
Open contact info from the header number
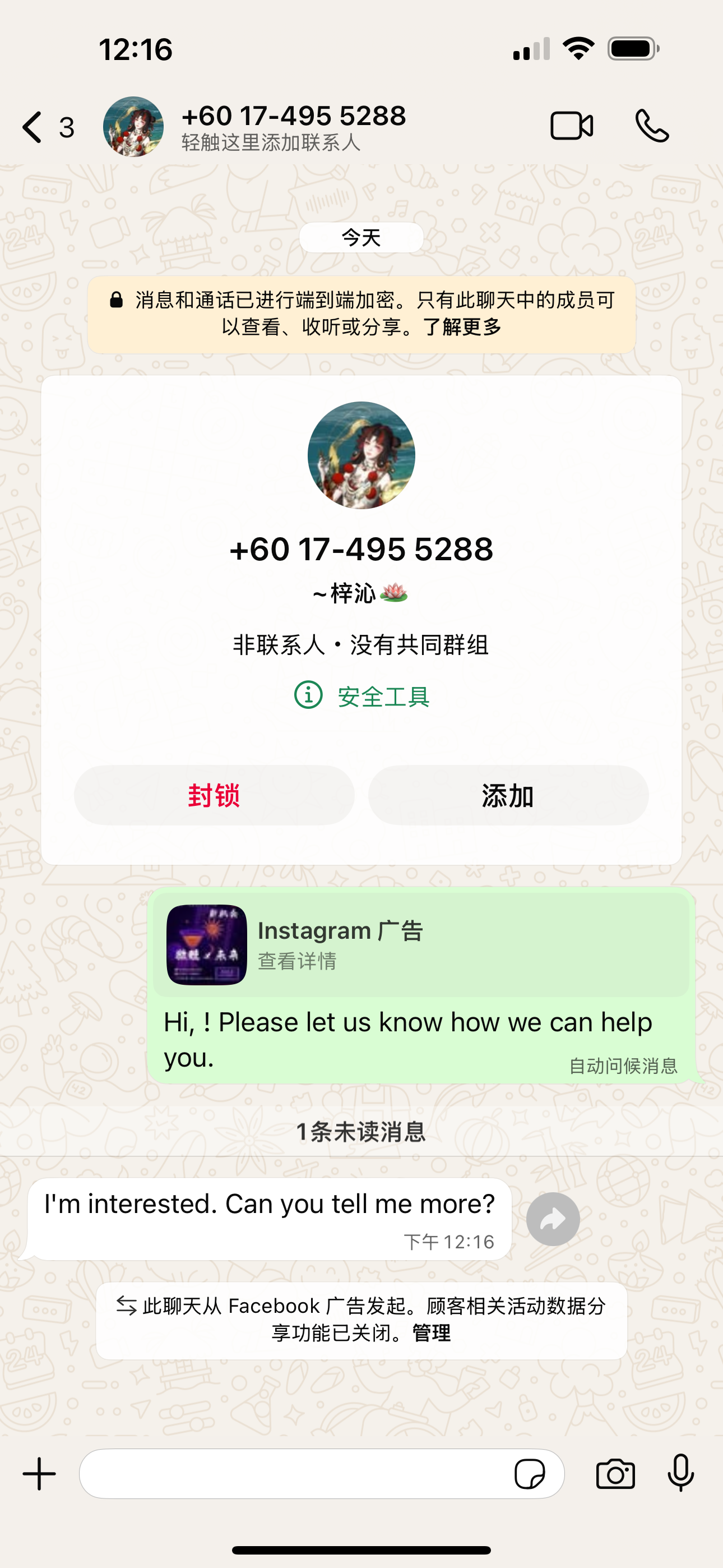click(x=293, y=116)
